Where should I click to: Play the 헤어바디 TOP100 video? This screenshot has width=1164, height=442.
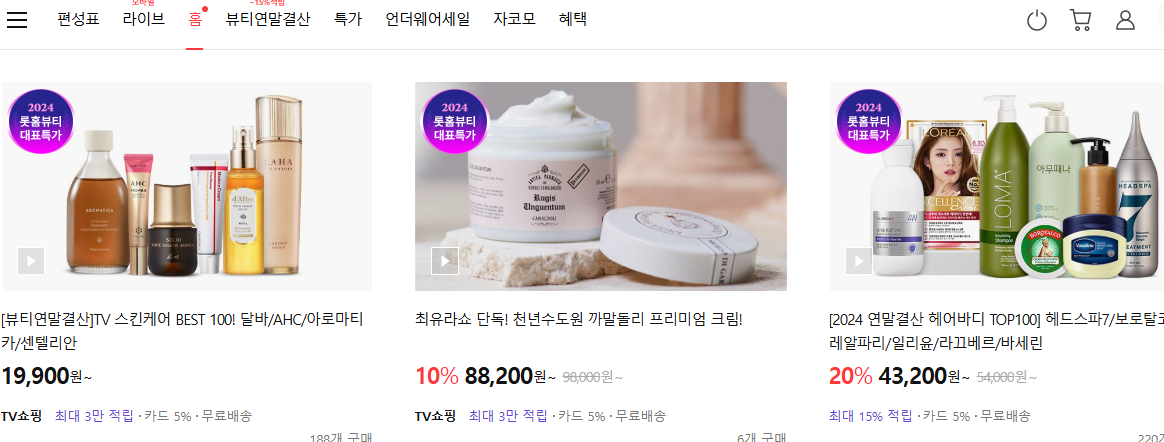click(x=859, y=261)
